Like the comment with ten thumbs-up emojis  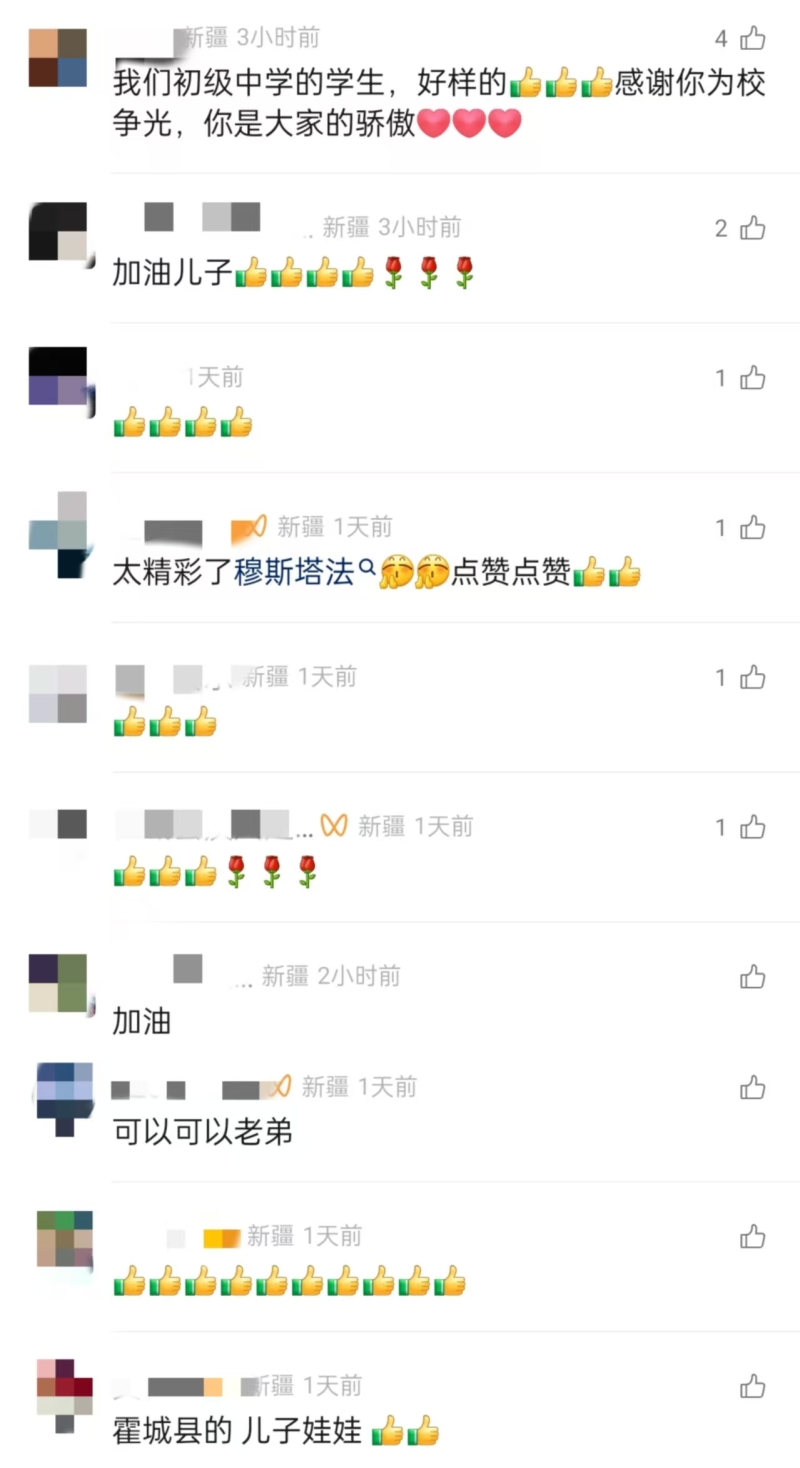(x=752, y=1237)
